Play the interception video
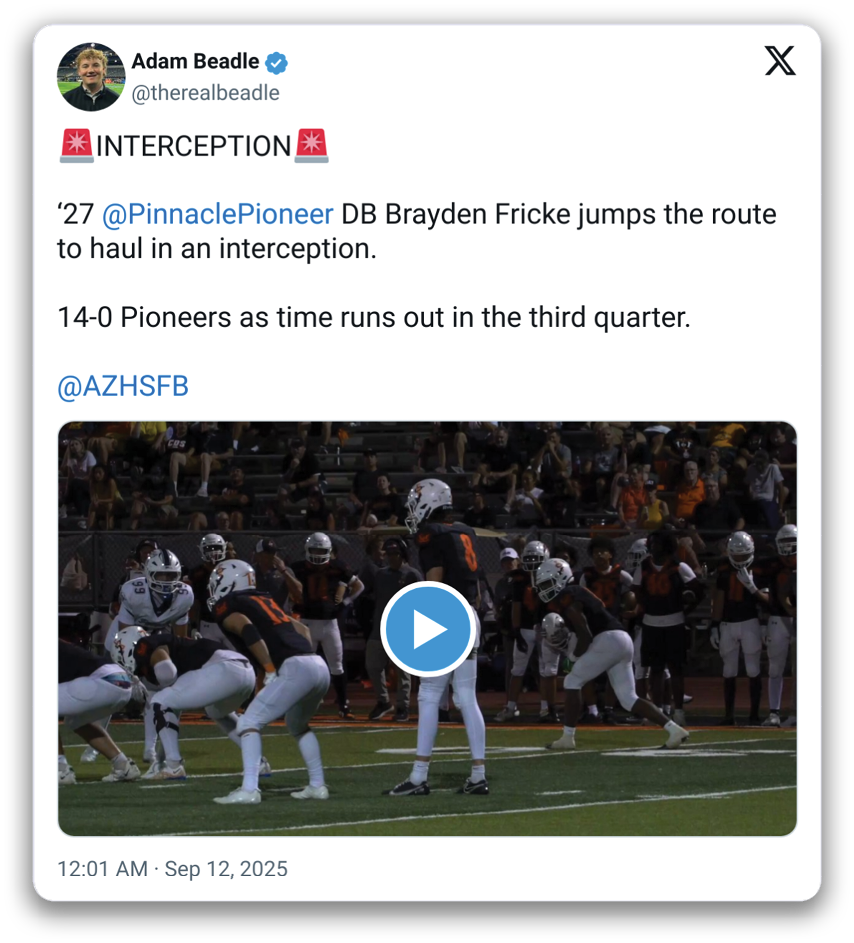The height and width of the screenshot is (943, 854). click(x=428, y=629)
